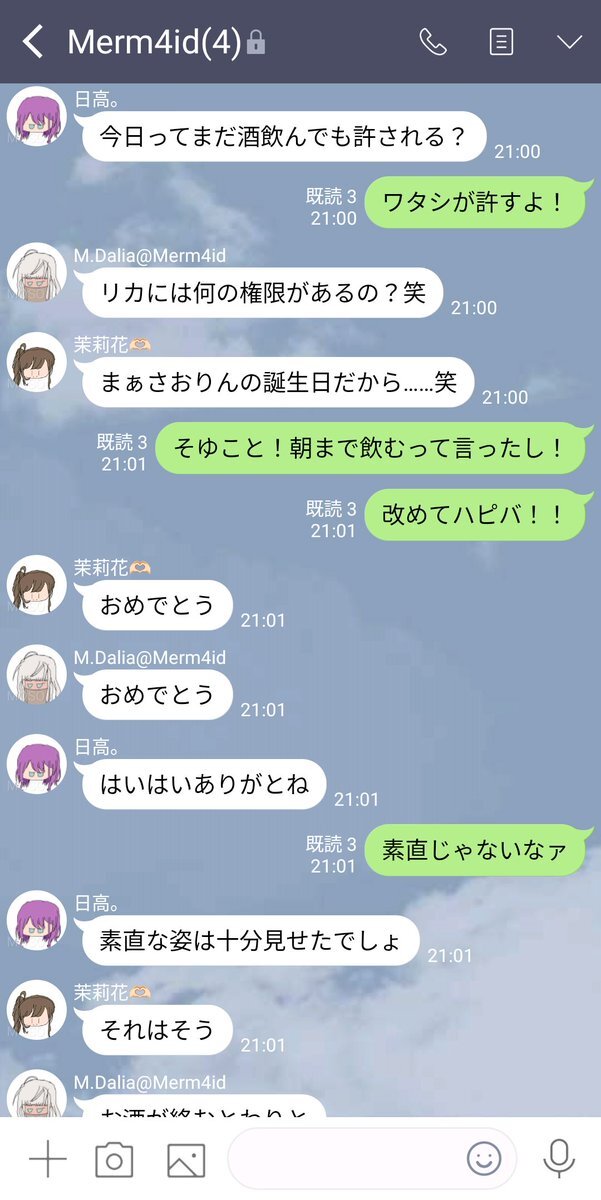Expand the chat menu chevron

569,42
